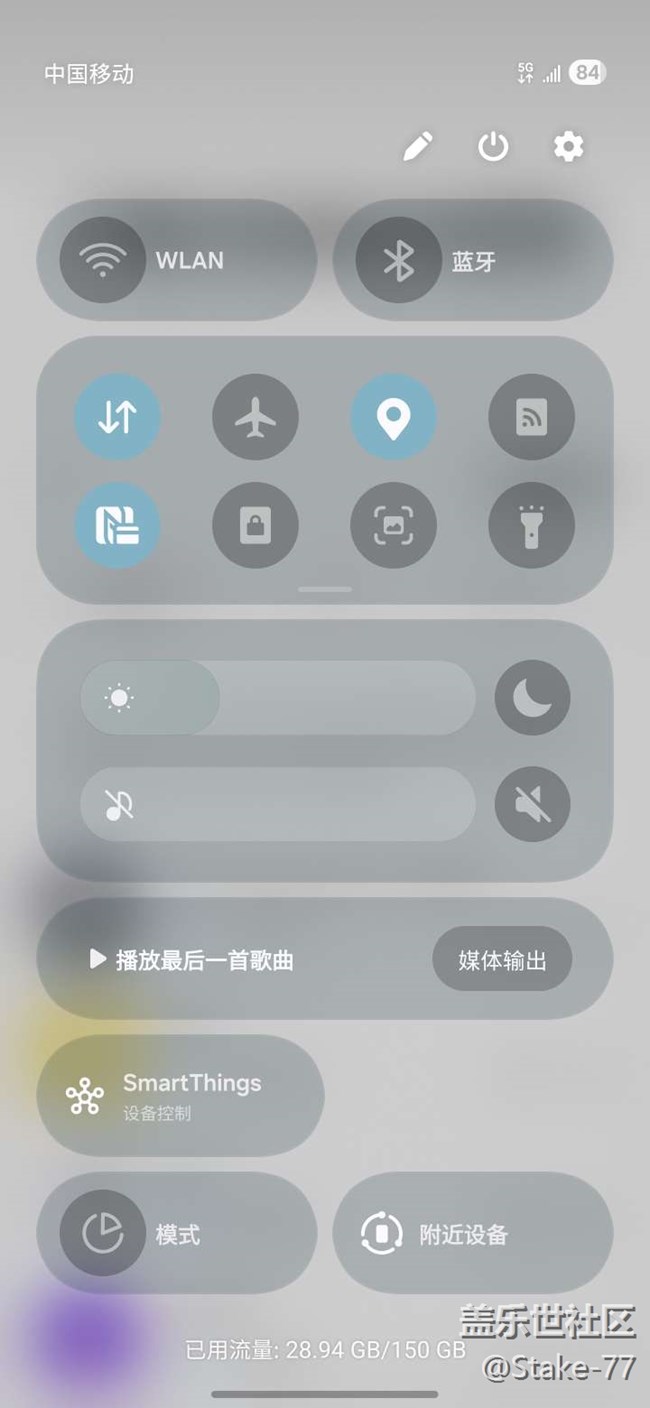Turn on WLAN
The image size is (650, 1408).
coord(103,260)
